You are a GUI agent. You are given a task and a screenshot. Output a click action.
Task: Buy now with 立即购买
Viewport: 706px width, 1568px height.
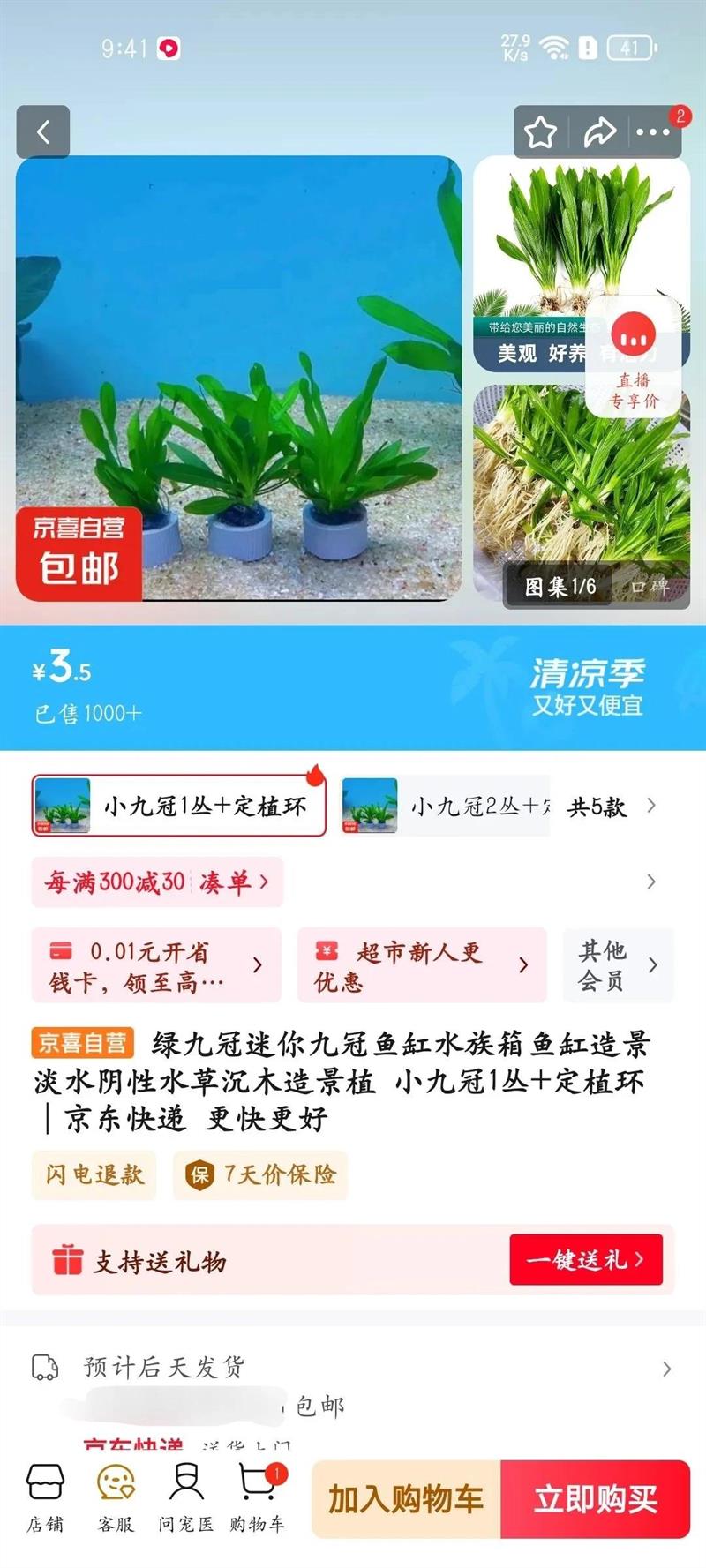point(595,1498)
